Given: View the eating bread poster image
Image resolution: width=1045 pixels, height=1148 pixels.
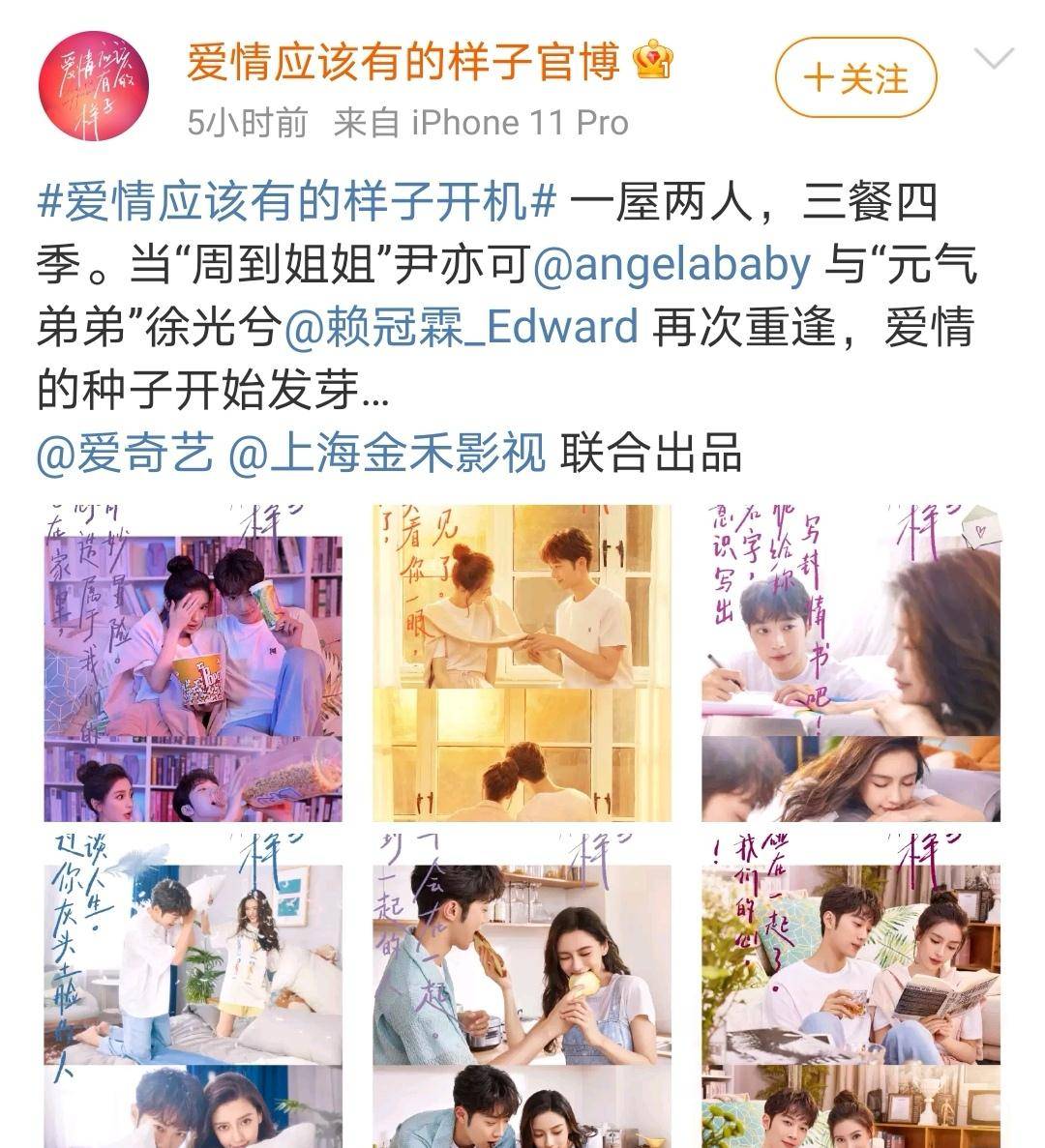Looking at the screenshot, I should click(x=522, y=986).
